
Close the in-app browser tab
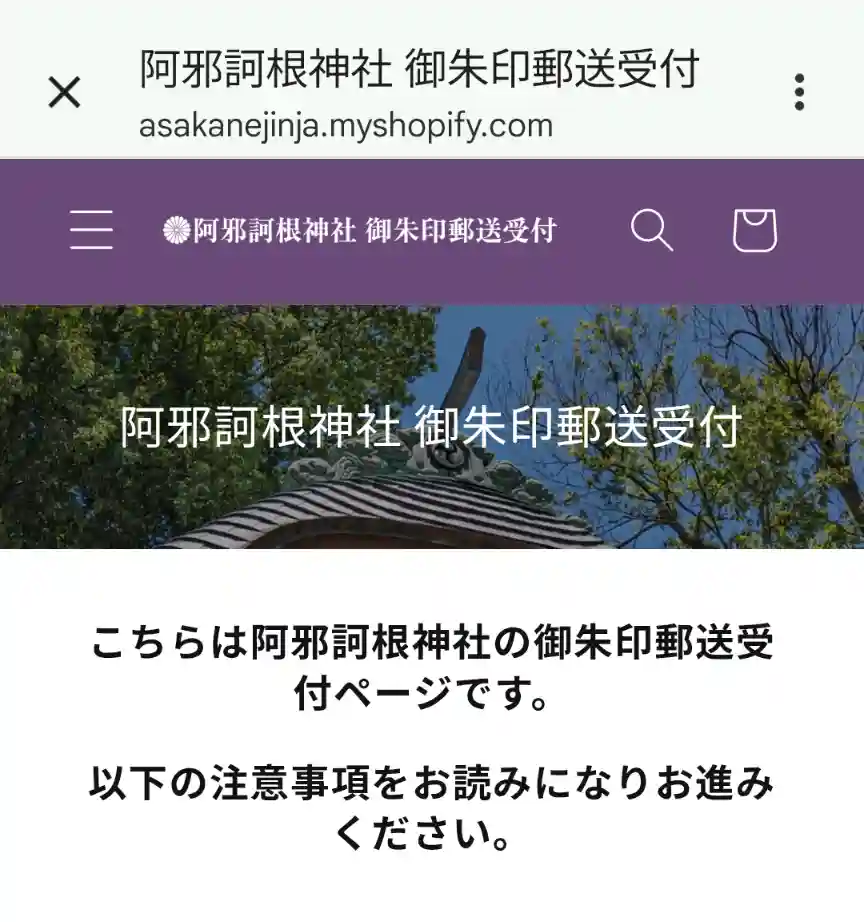(64, 93)
